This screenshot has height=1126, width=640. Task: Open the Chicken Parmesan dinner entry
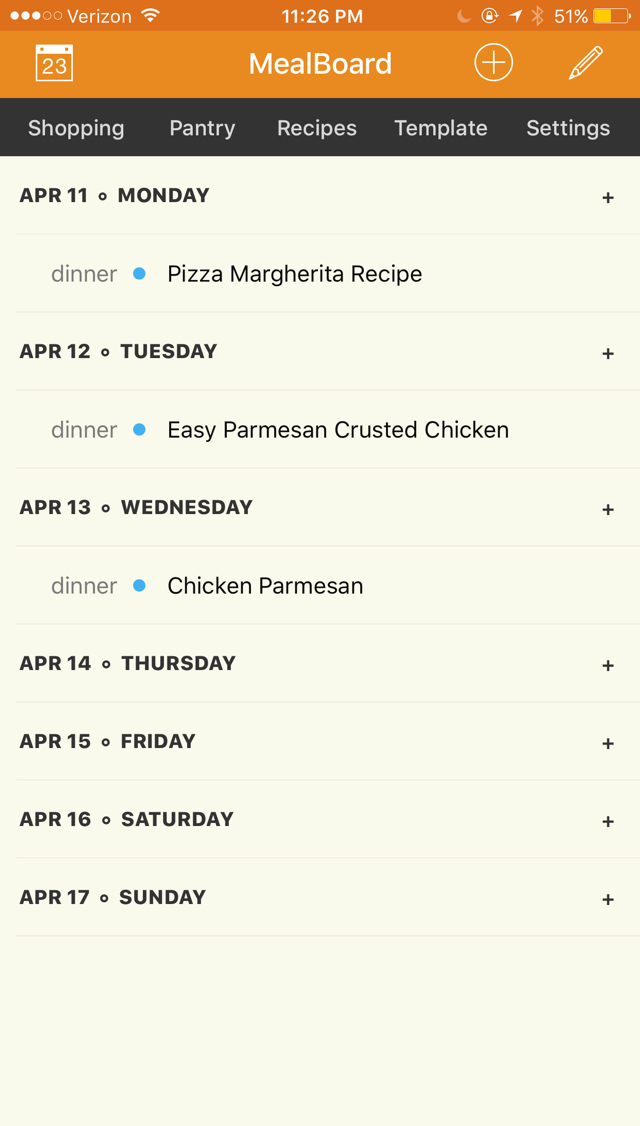click(265, 586)
